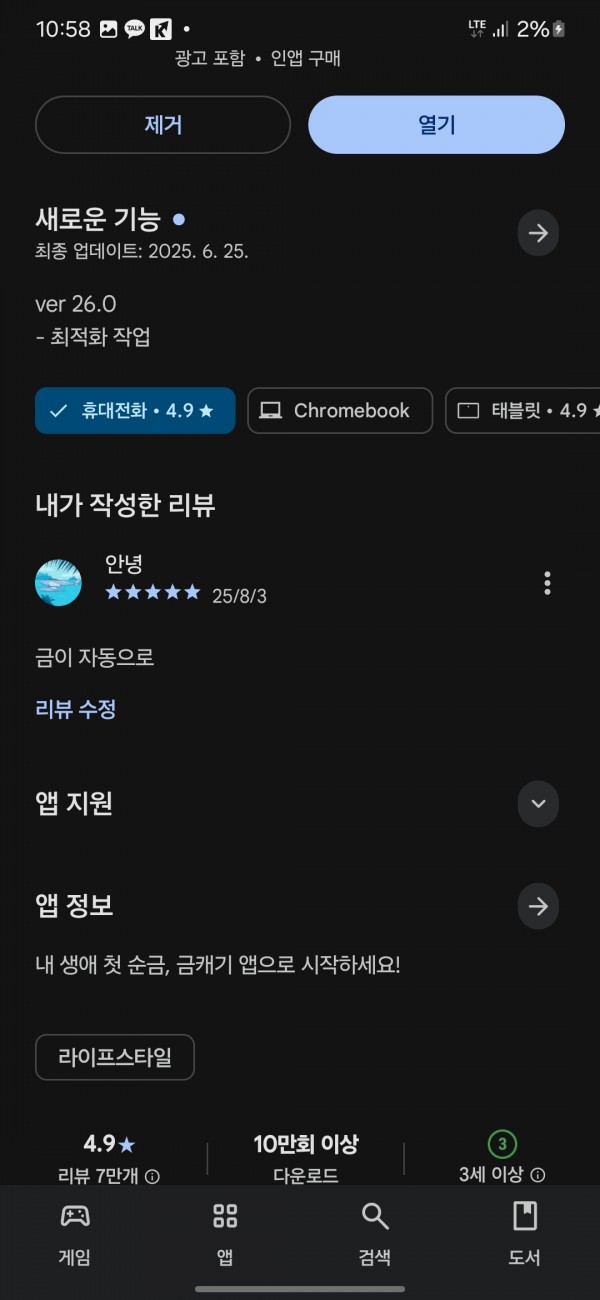Select the Chromebook chip
Screen dimensions: 600x1300
pyautogui.click(x=340, y=411)
